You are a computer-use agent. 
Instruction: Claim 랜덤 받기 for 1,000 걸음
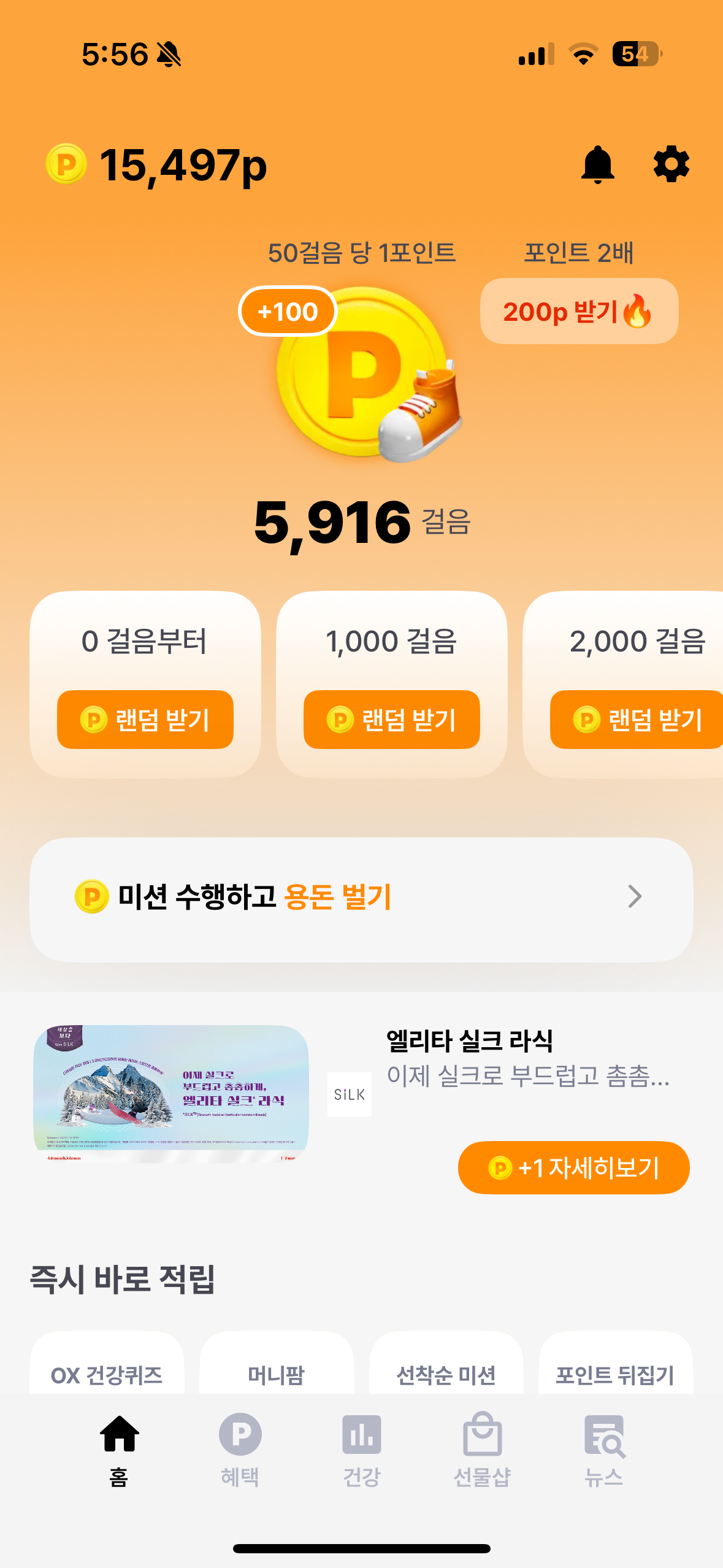coord(391,720)
